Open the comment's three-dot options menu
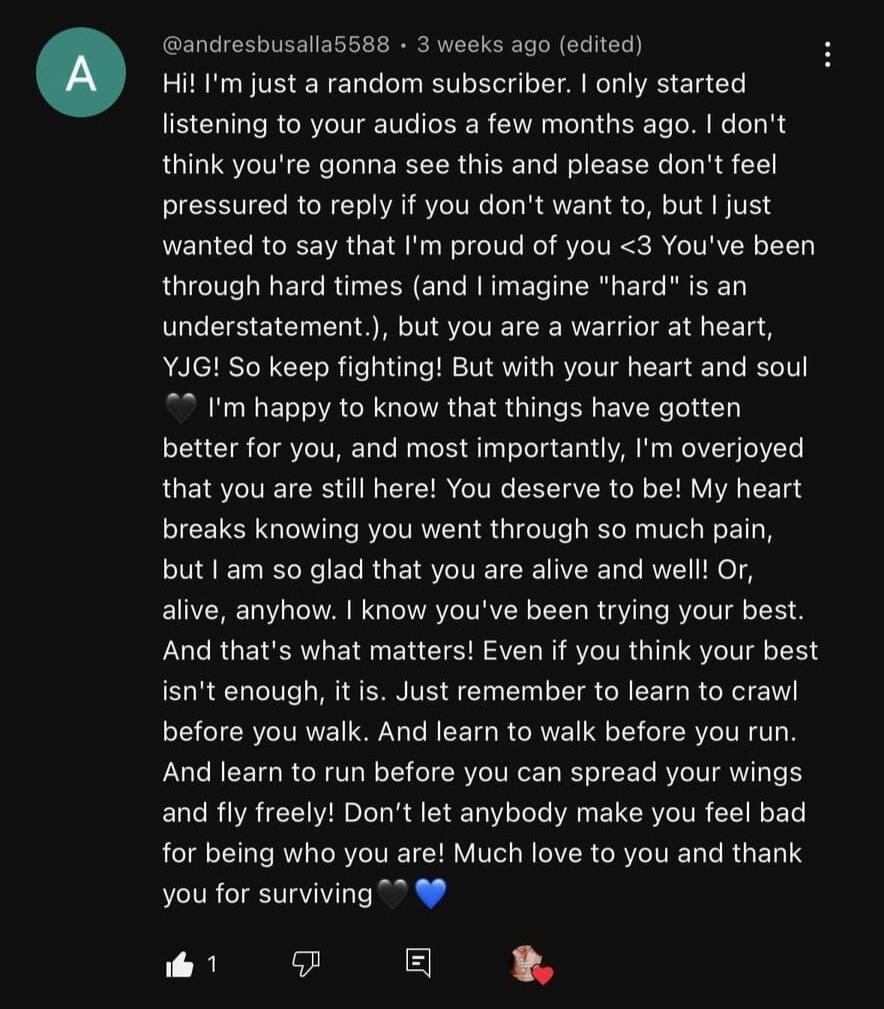Screen dimensions: 884x1009 [x=827, y=54]
